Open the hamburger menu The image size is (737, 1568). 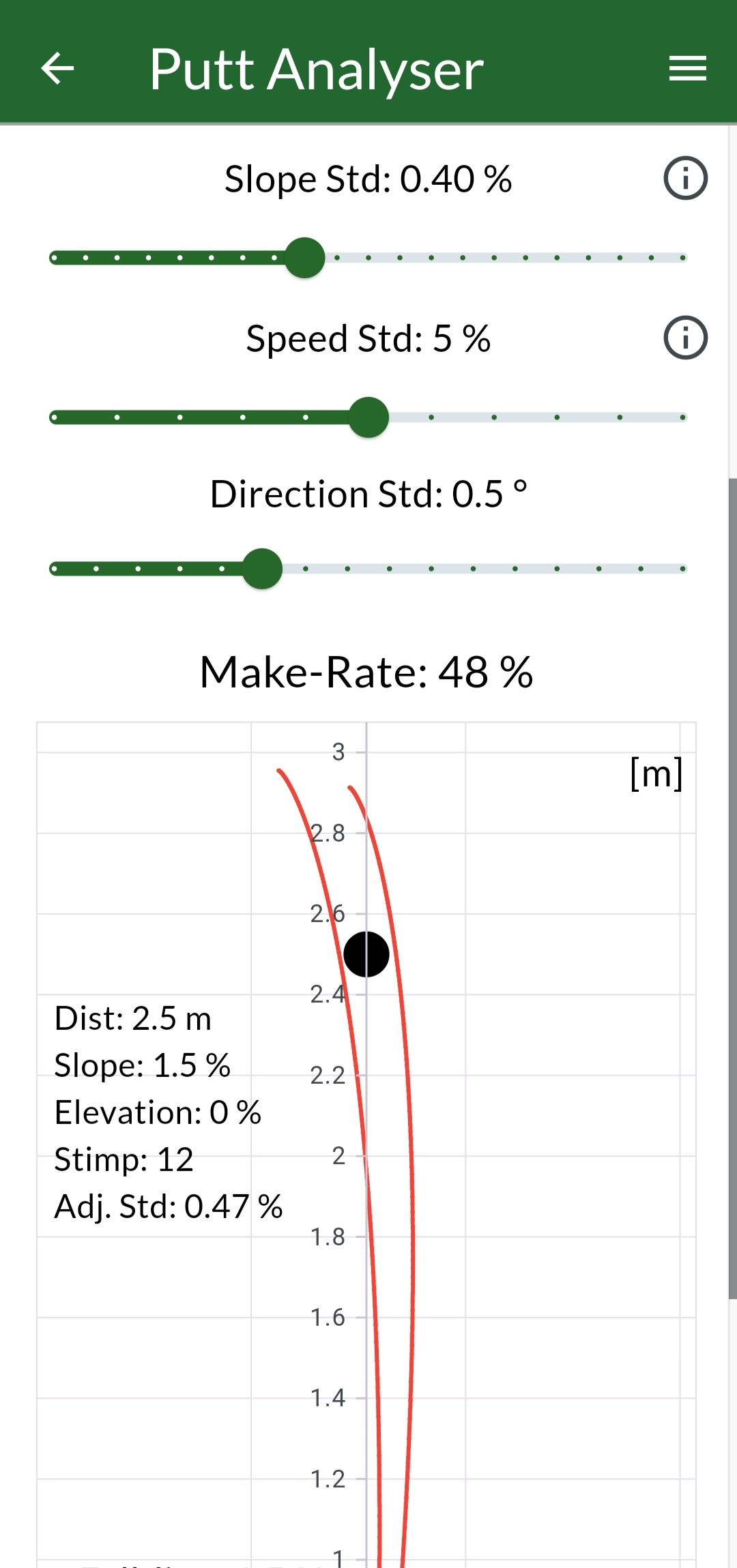(x=687, y=68)
